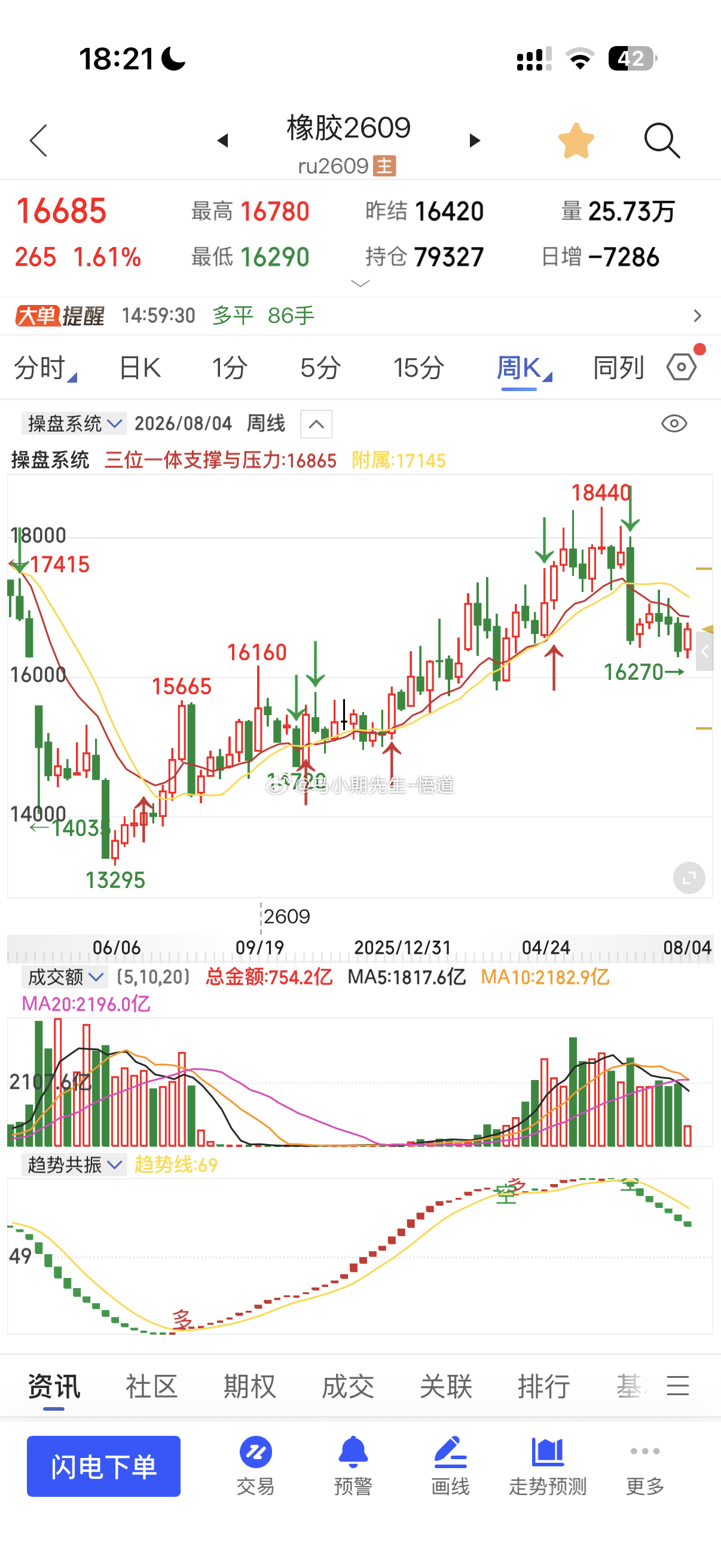The width and height of the screenshot is (721, 1568).
Task: Toggle the favorite star for 橡胶2609
Action: click(576, 141)
